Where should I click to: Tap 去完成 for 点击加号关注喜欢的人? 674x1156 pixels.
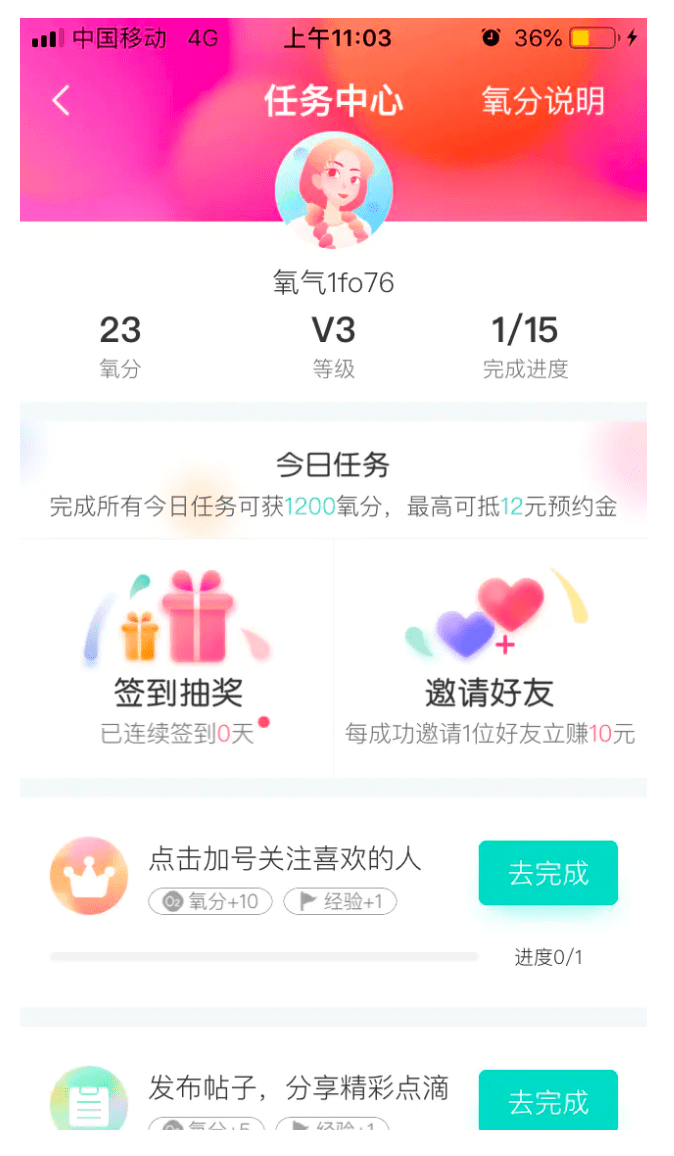tap(547, 873)
